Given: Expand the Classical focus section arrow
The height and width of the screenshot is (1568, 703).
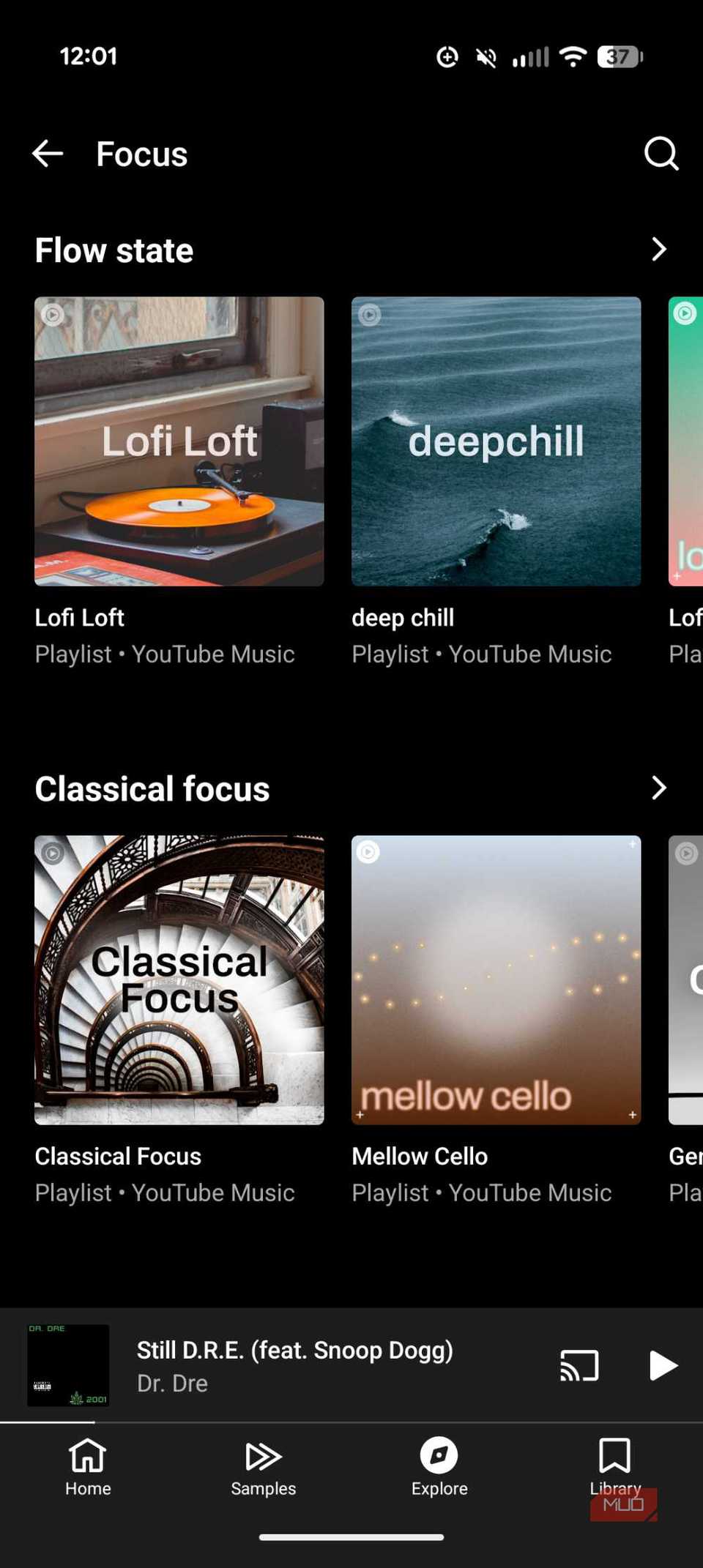Looking at the screenshot, I should [x=658, y=788].
